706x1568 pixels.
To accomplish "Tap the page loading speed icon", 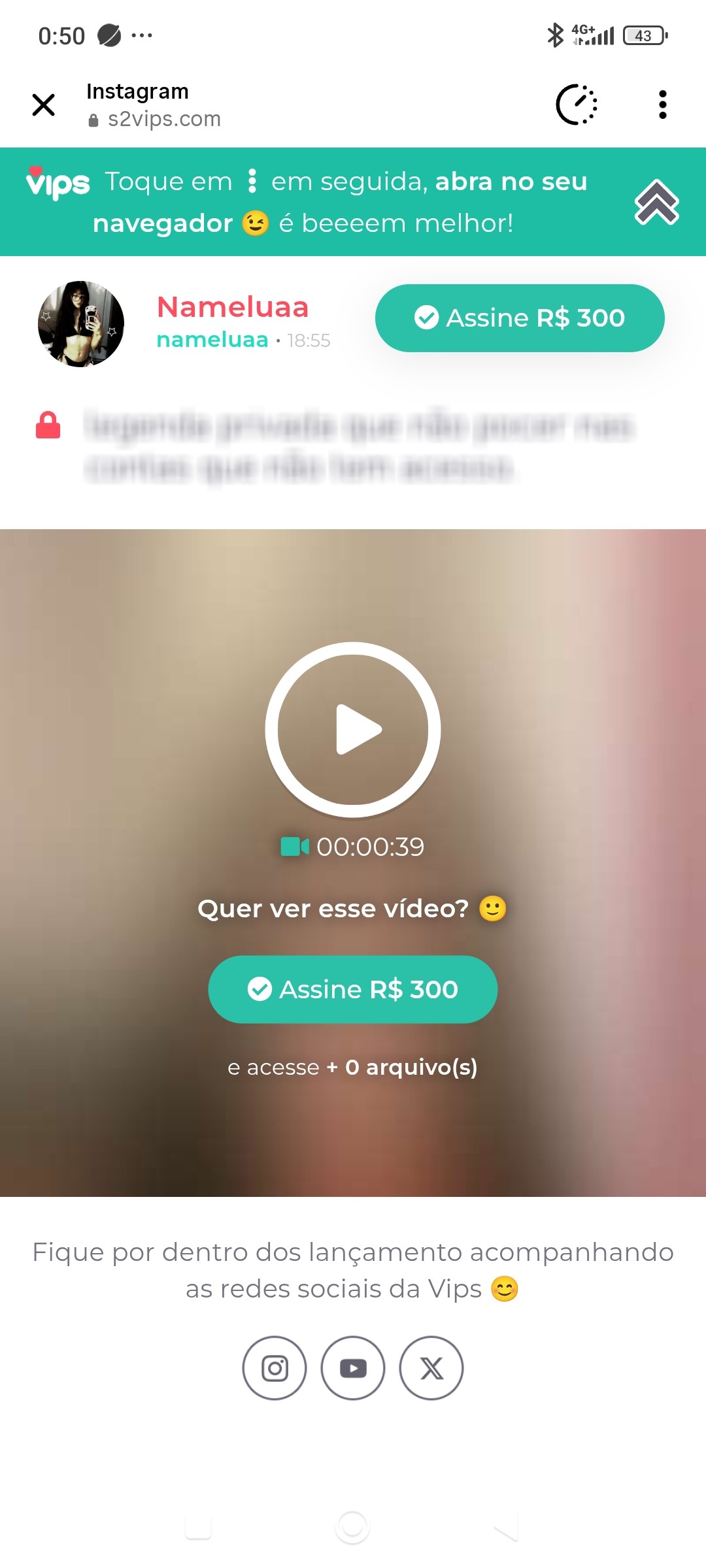I will [577, 105].
